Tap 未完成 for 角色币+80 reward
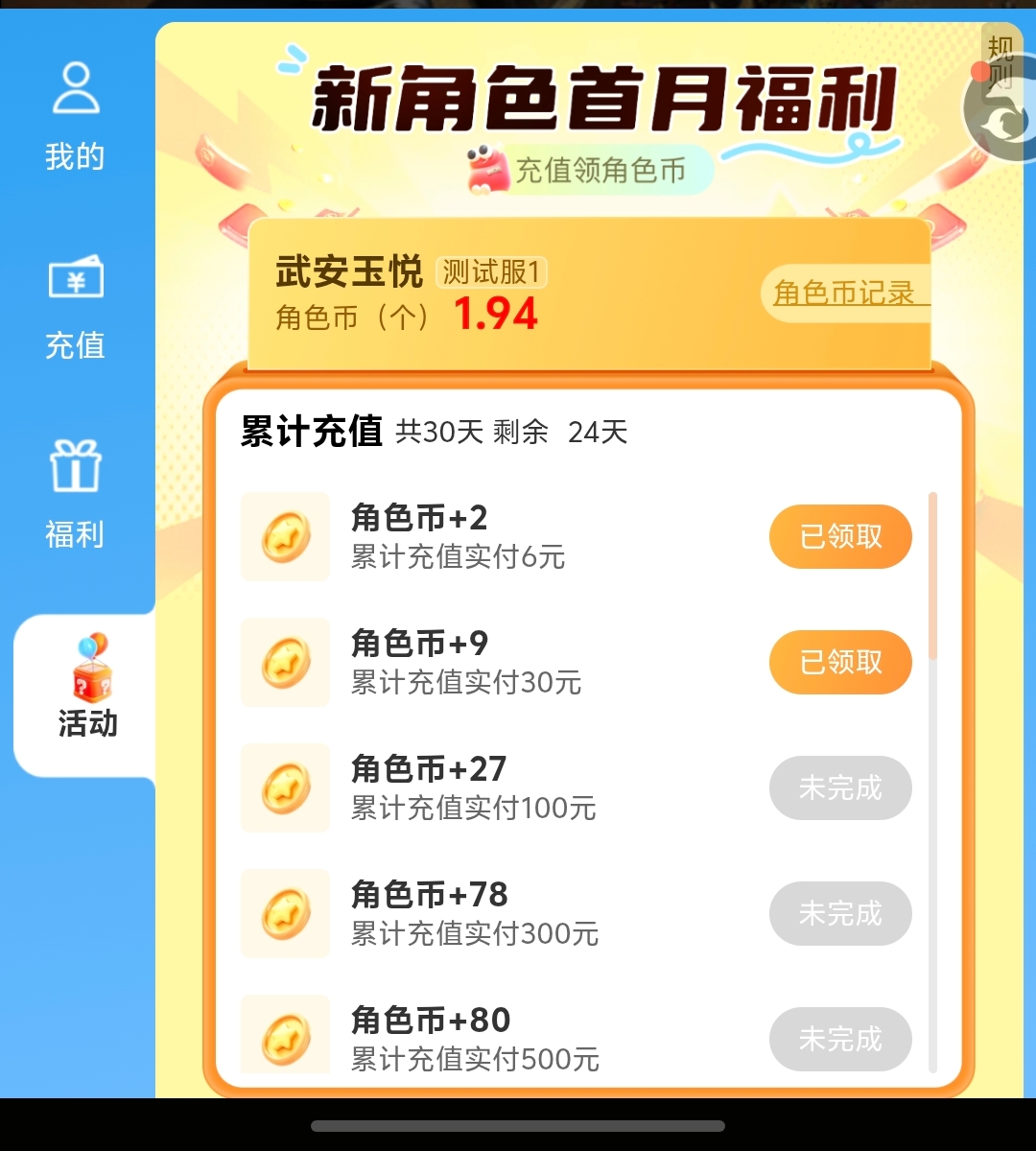The width and height of the screenshot is (1036, 1151). [x=840, y=1039]
